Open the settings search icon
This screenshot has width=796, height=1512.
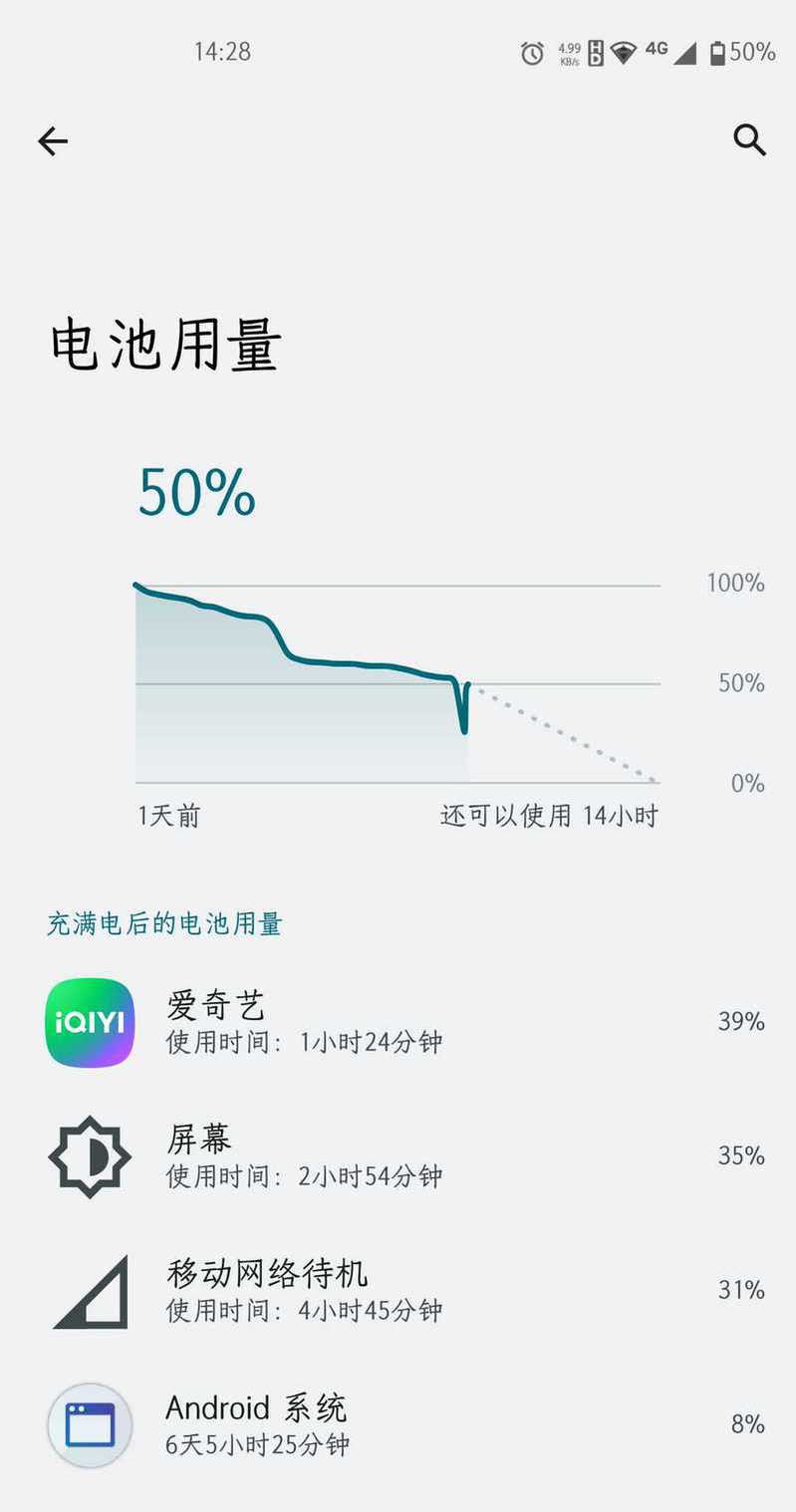coord(749,140)
